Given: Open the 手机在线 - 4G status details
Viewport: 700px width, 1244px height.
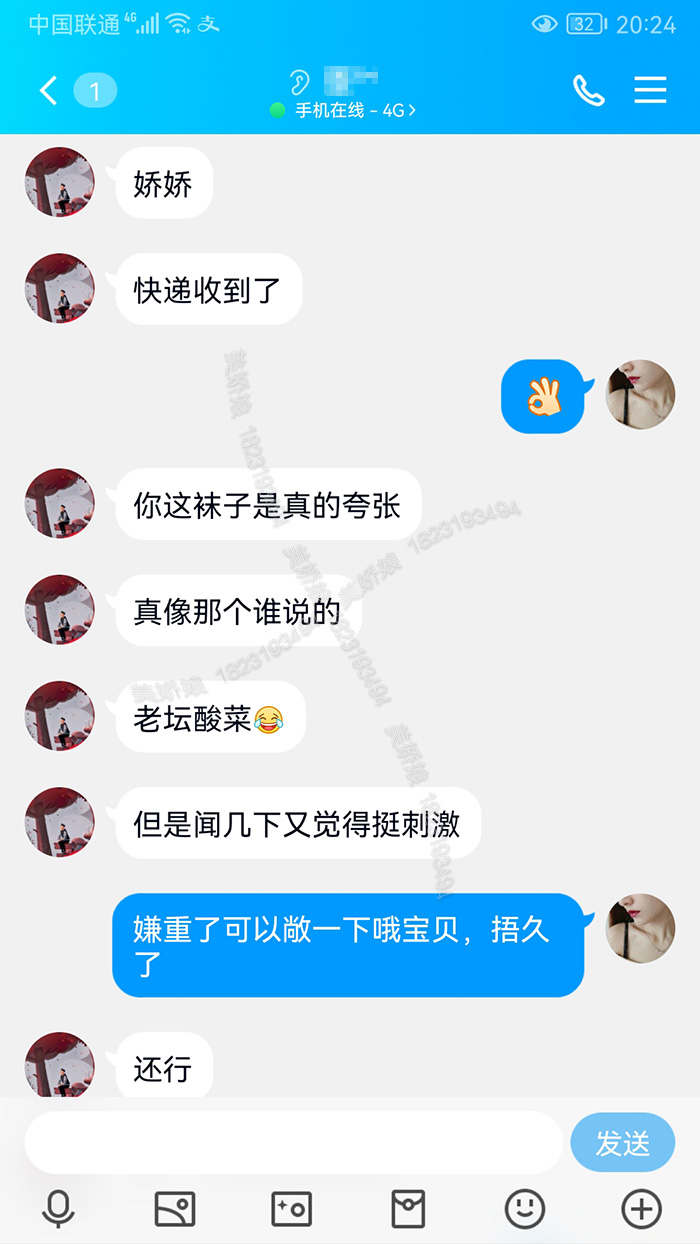Looking at the screenshot, I should coord(345,111).
